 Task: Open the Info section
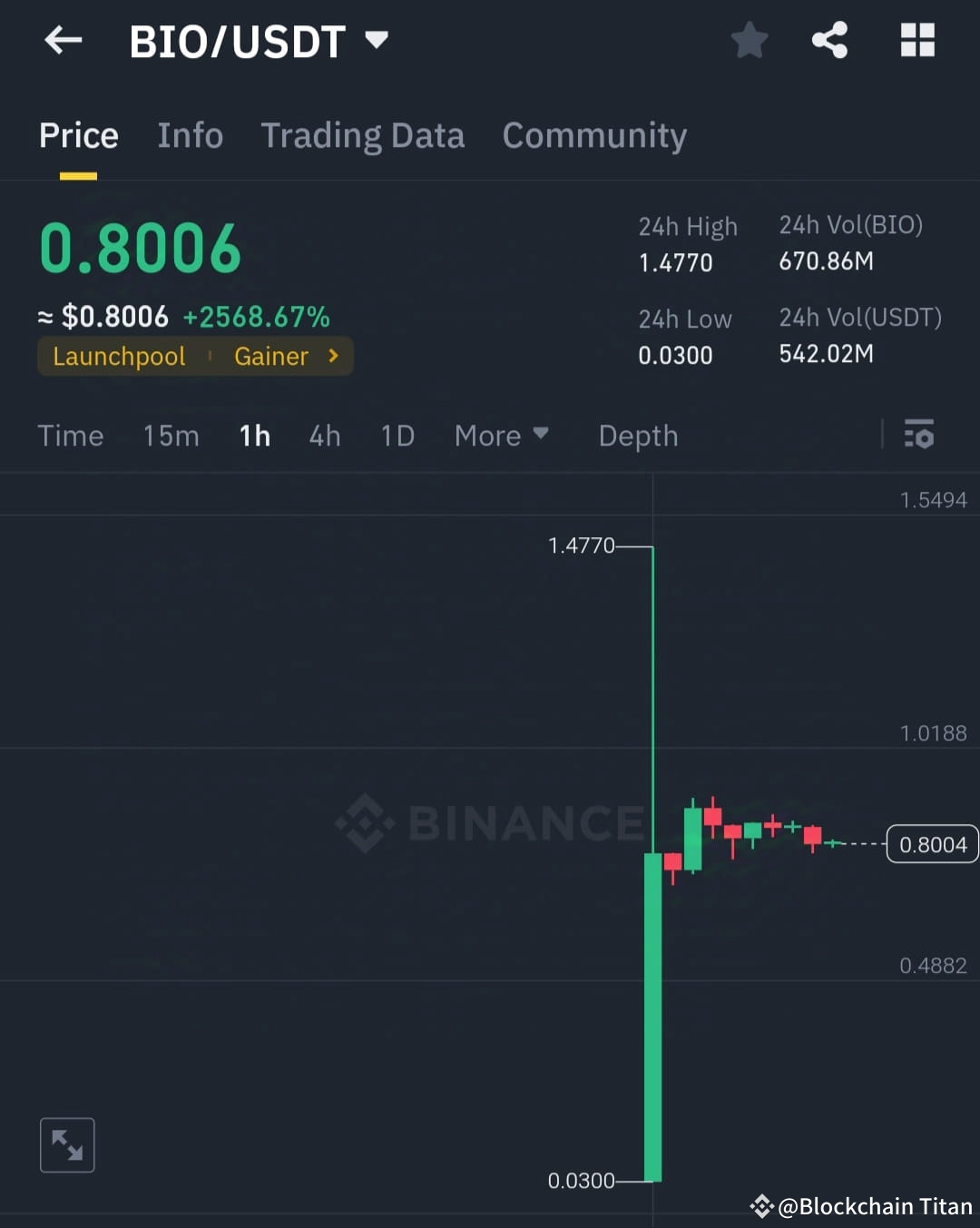(x=191, y=136)
